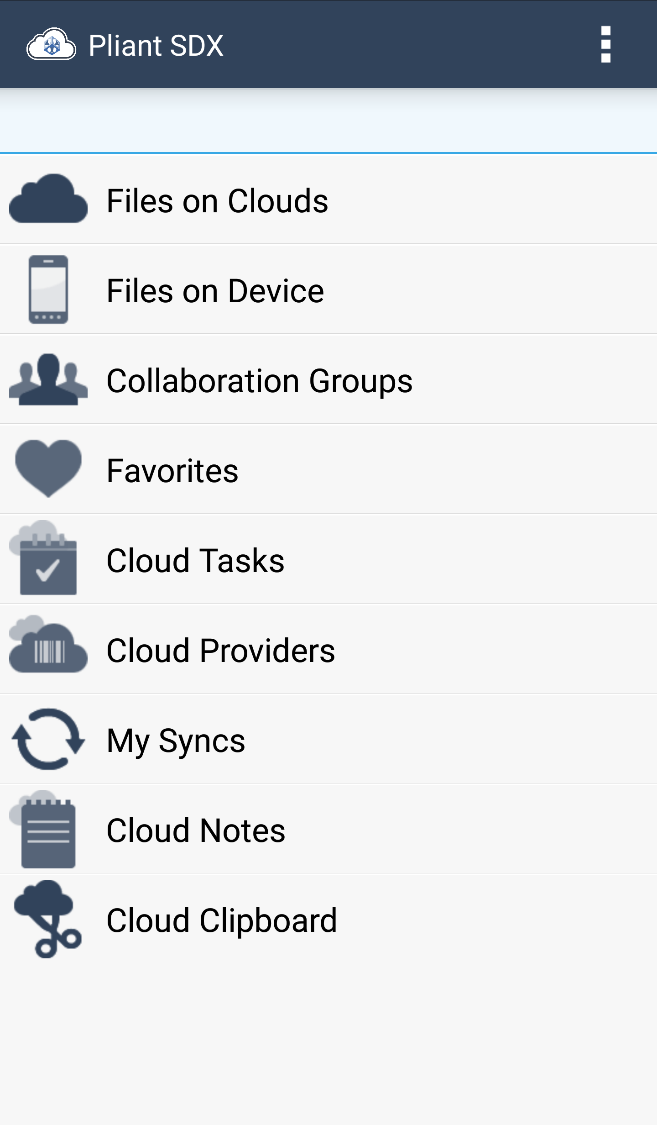The height and width of the screenshot is (1125, 657).
Task: Go to Cloud Providers
Action: (221, 651)
